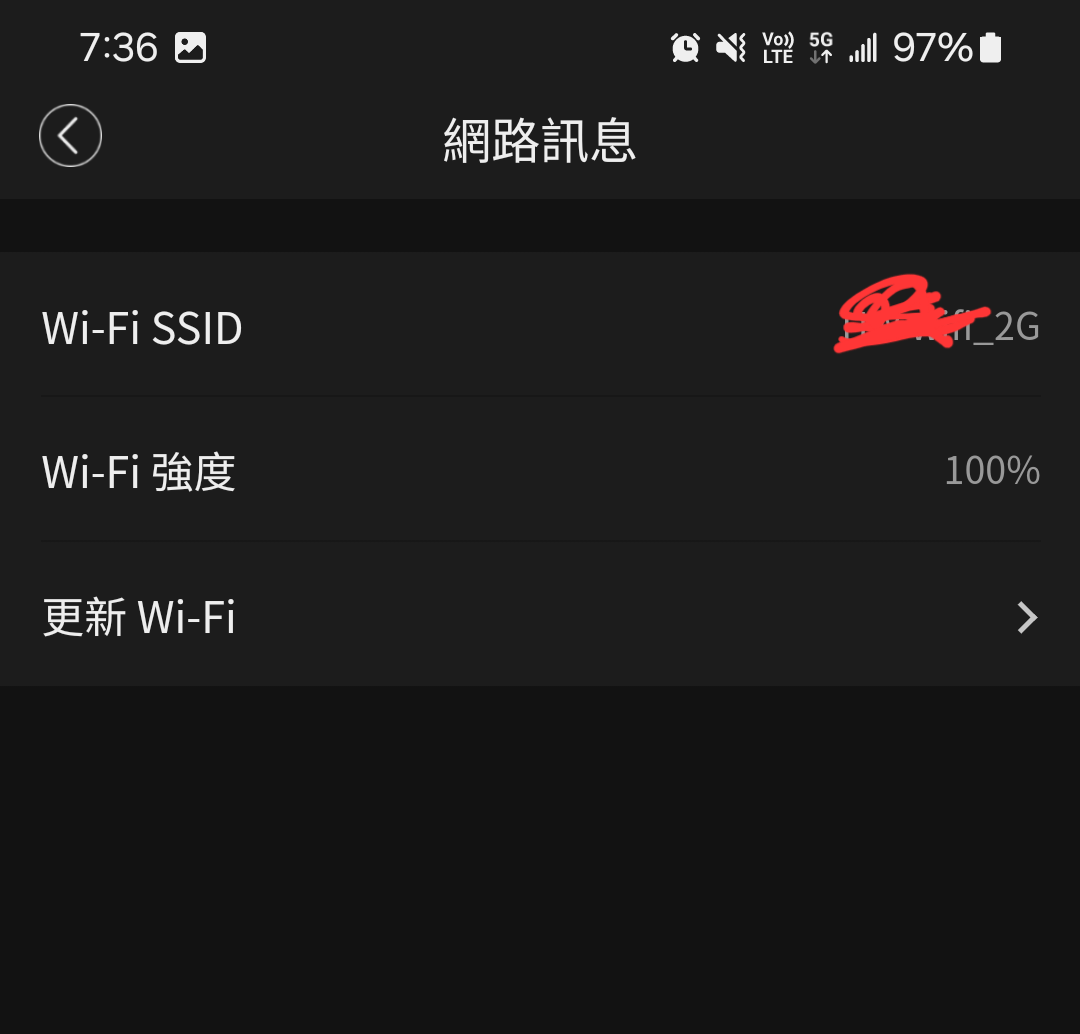Go back using the circular arrow

(x=70, y=136)
